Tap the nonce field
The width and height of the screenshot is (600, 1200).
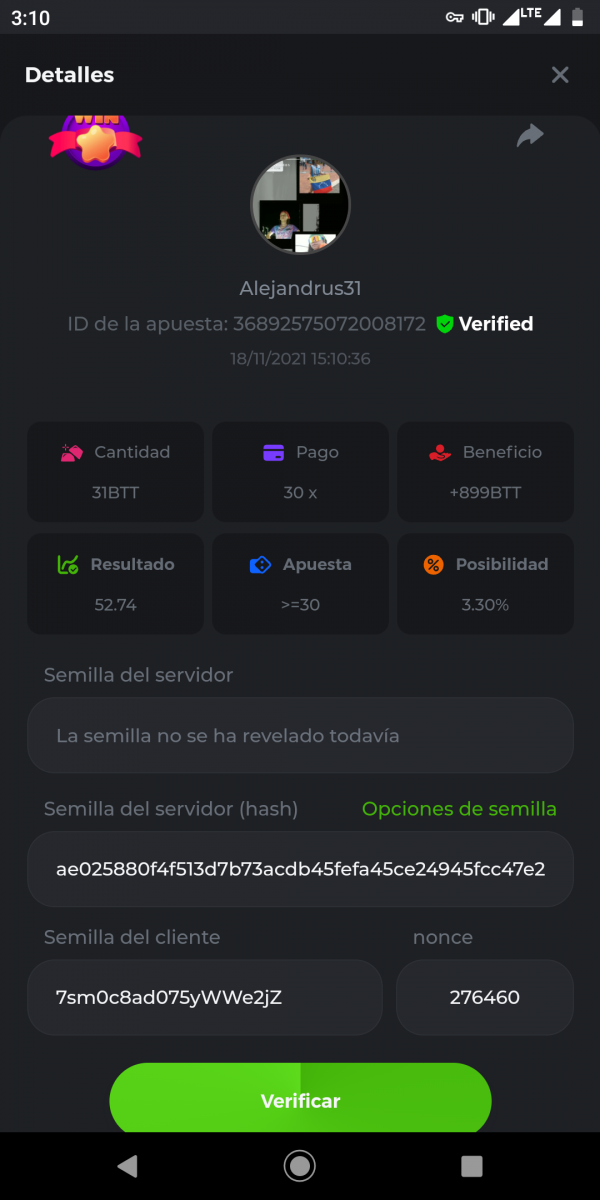[x=484, y=997]
